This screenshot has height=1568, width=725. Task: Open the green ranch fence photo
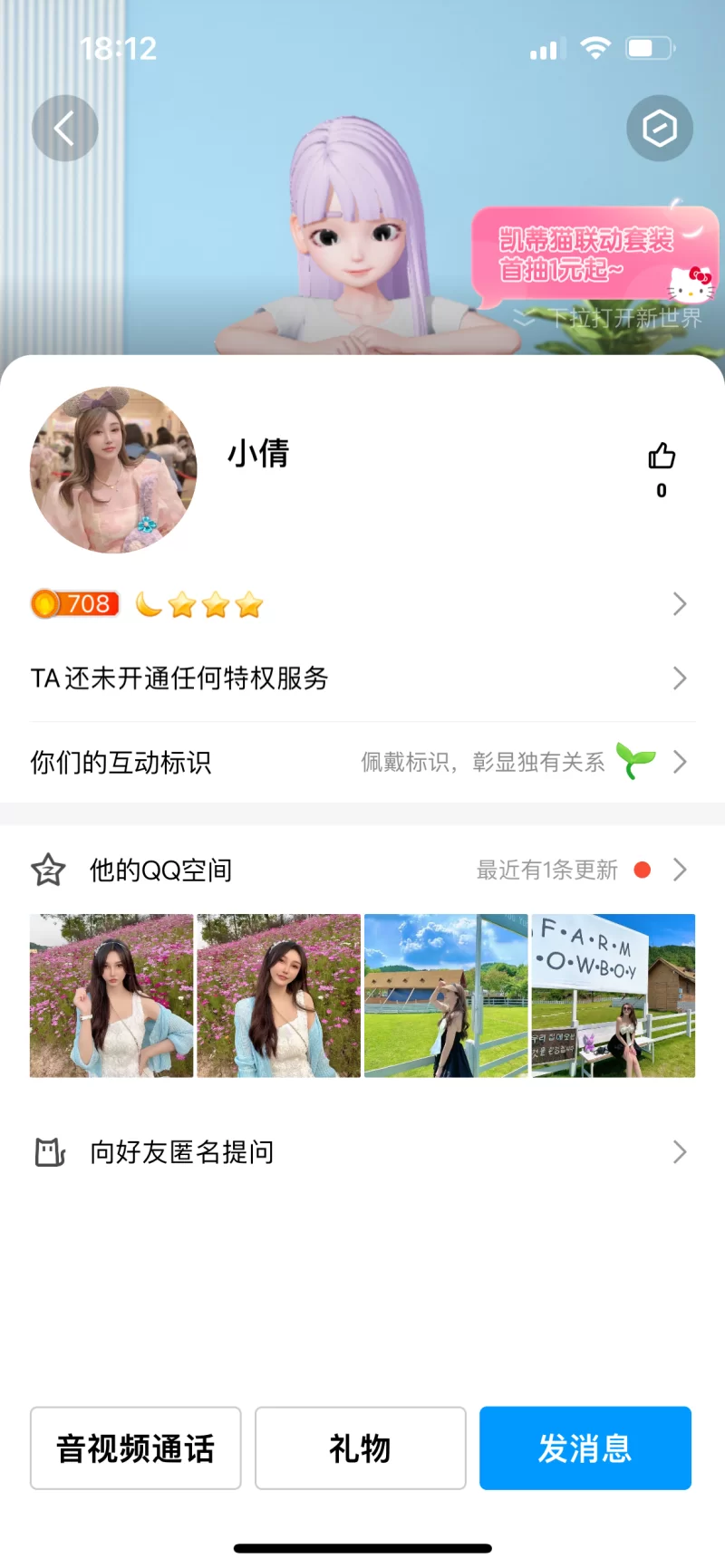click(x=446, y=996)
